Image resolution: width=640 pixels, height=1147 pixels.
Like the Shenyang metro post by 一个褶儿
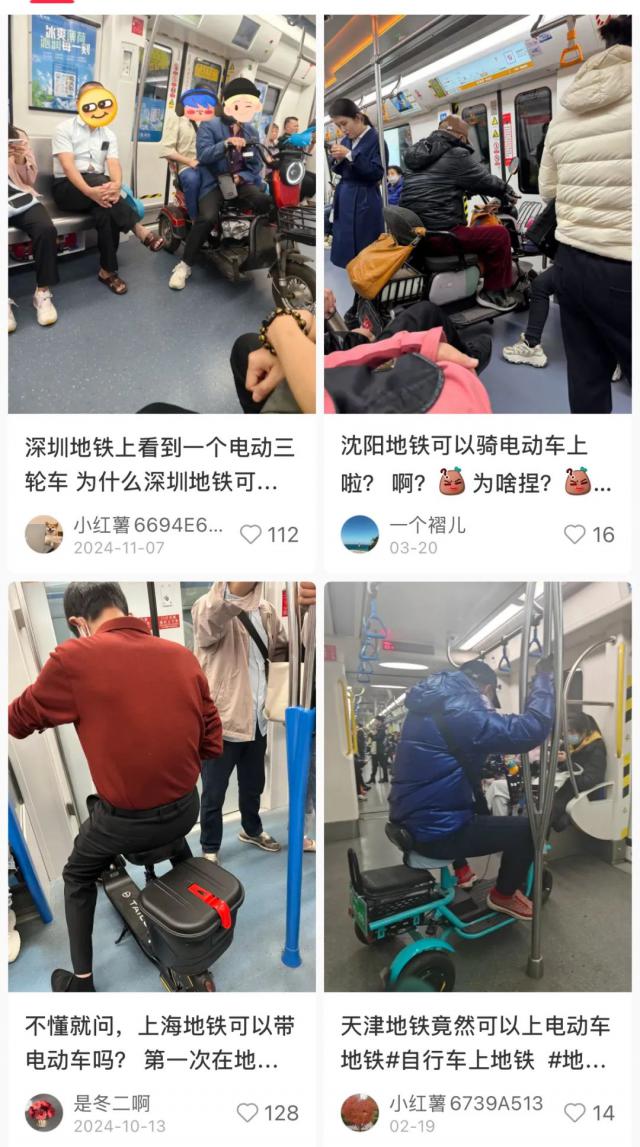pos(574,534)
